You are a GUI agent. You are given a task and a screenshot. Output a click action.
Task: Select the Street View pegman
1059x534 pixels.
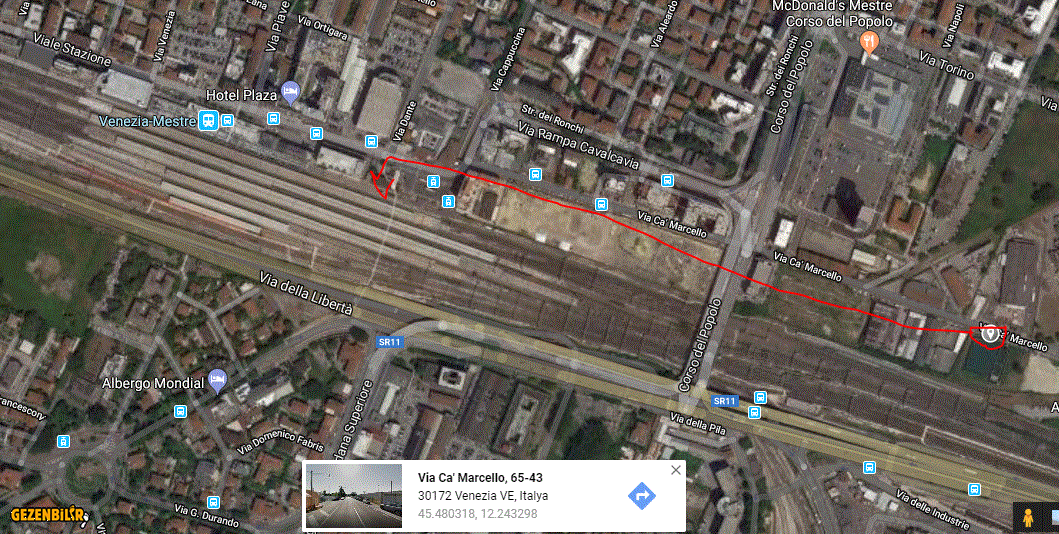(x=1025, y=516)
